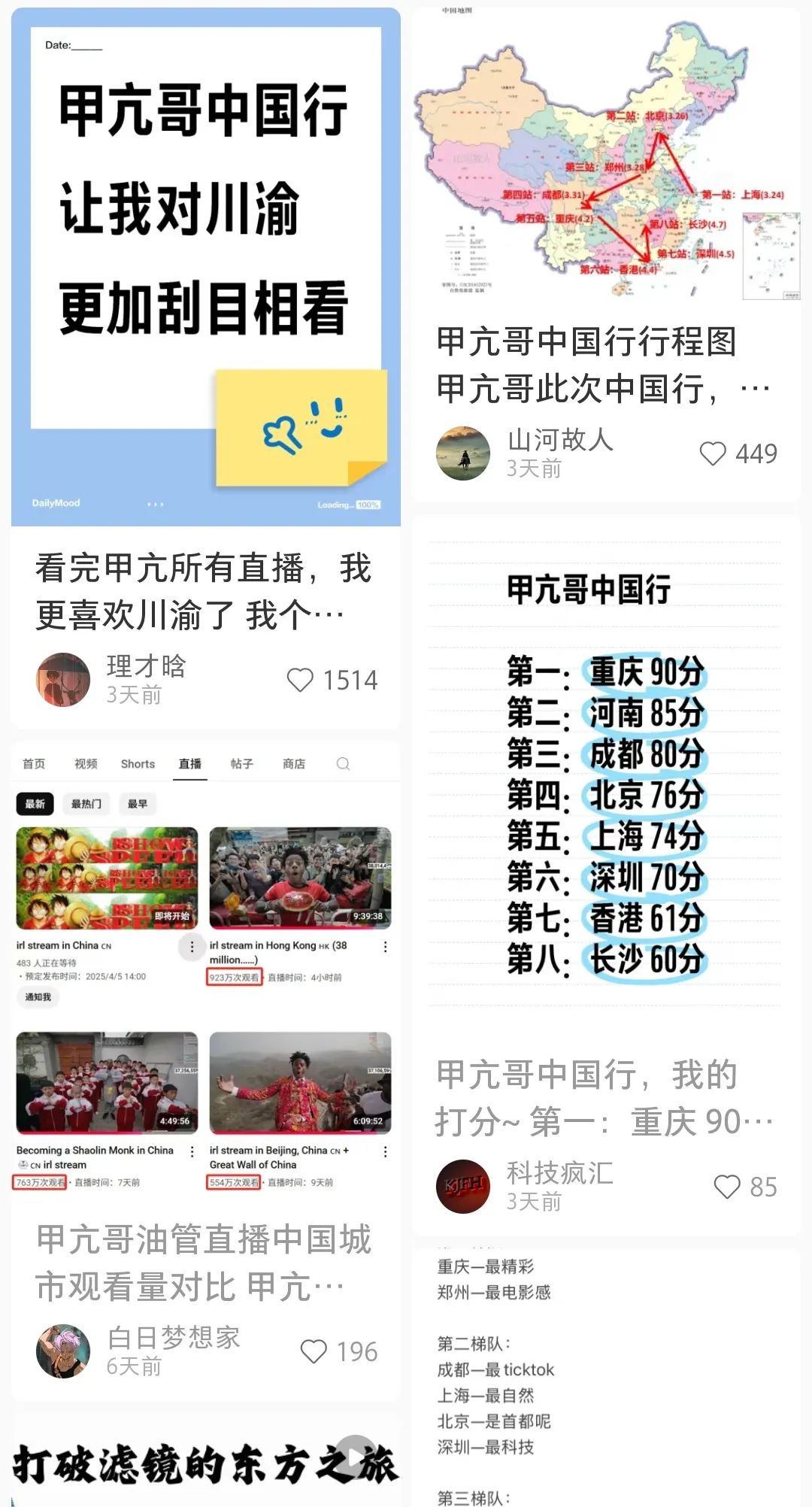The width and height of the screenshot is (812, 1507).
Task: Like the post by 科技疯汇
Action: [x=727, y=1187]
